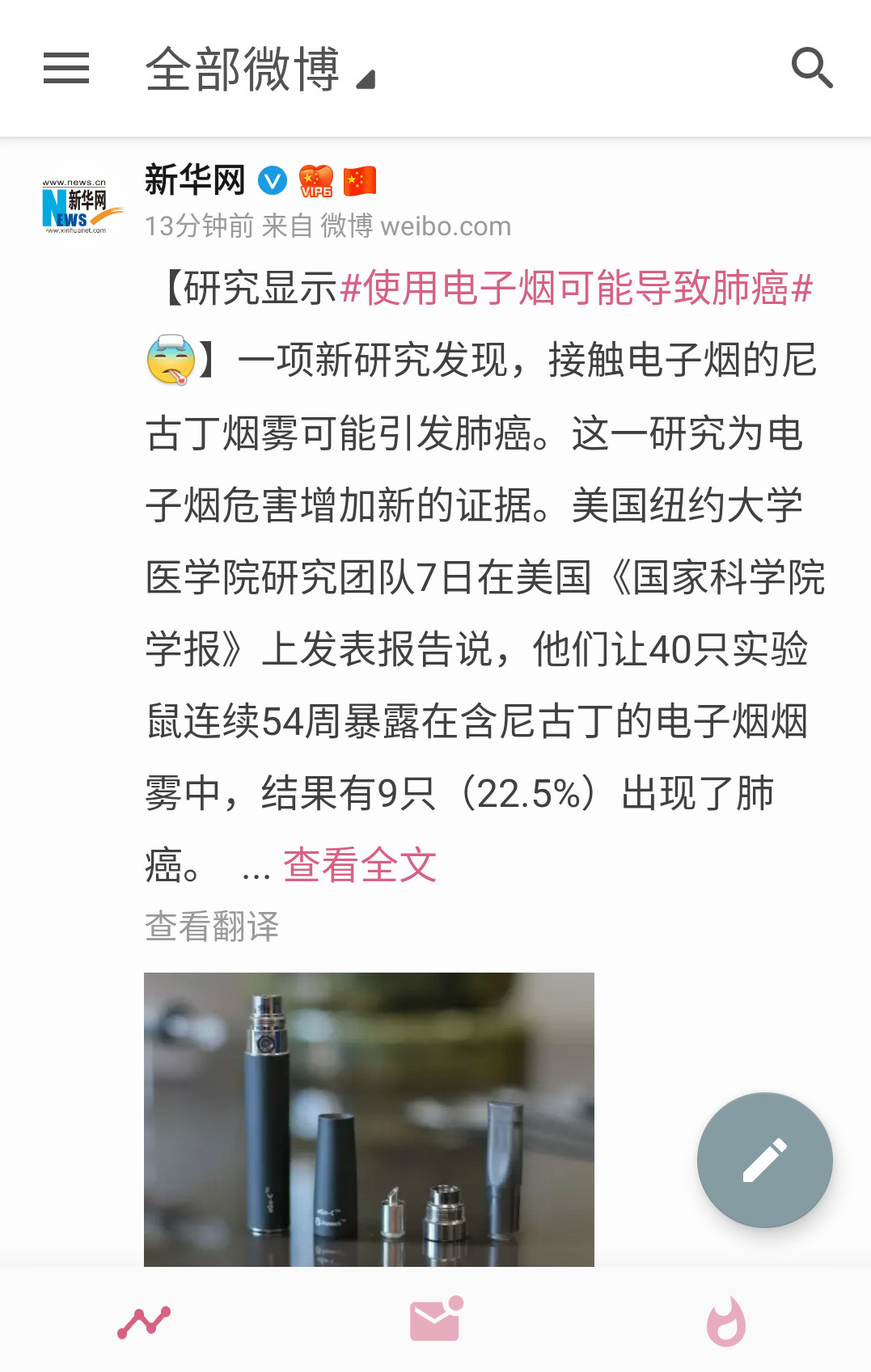
Task: Click the blue verified badge beside 新华网
Action: [x=272, y=180]
